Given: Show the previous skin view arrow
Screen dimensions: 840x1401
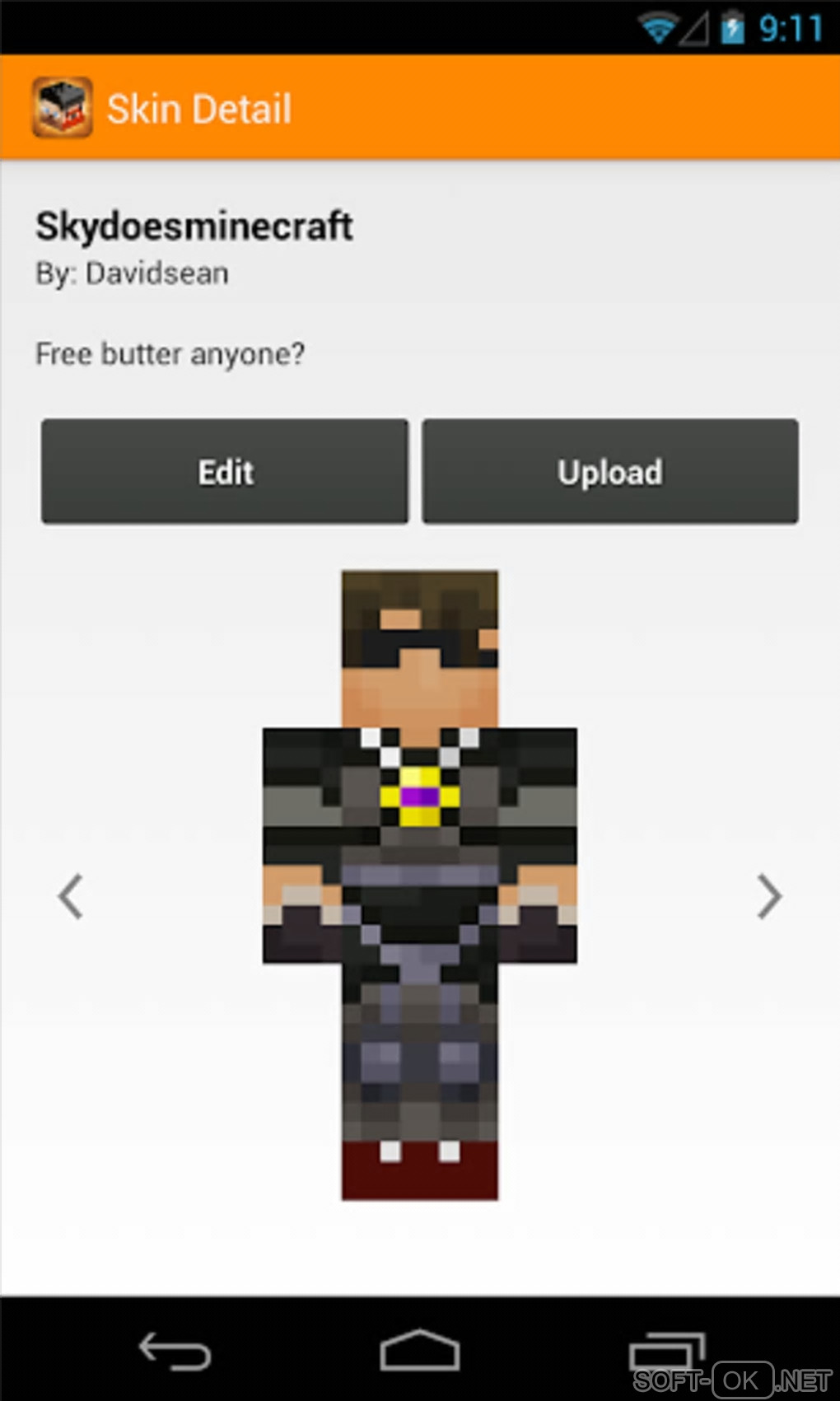Looking at the screenshot, I should (x=71, y=896).
